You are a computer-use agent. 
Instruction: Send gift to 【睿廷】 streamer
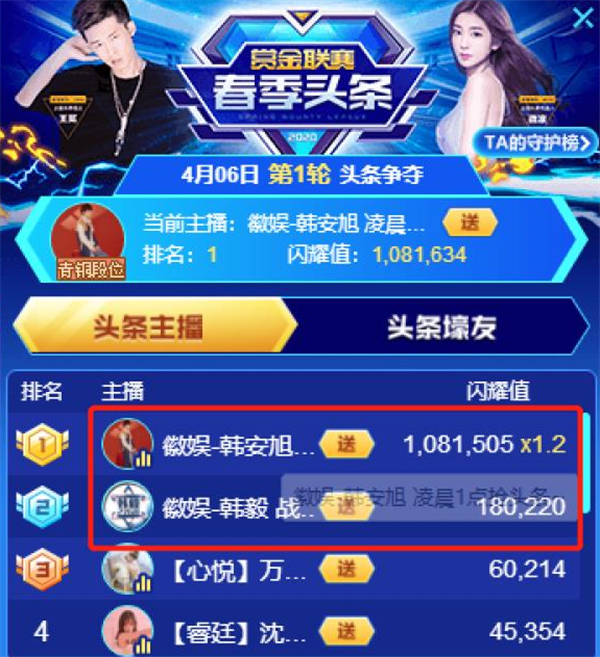pyautogui.click(x=347, y=631)
